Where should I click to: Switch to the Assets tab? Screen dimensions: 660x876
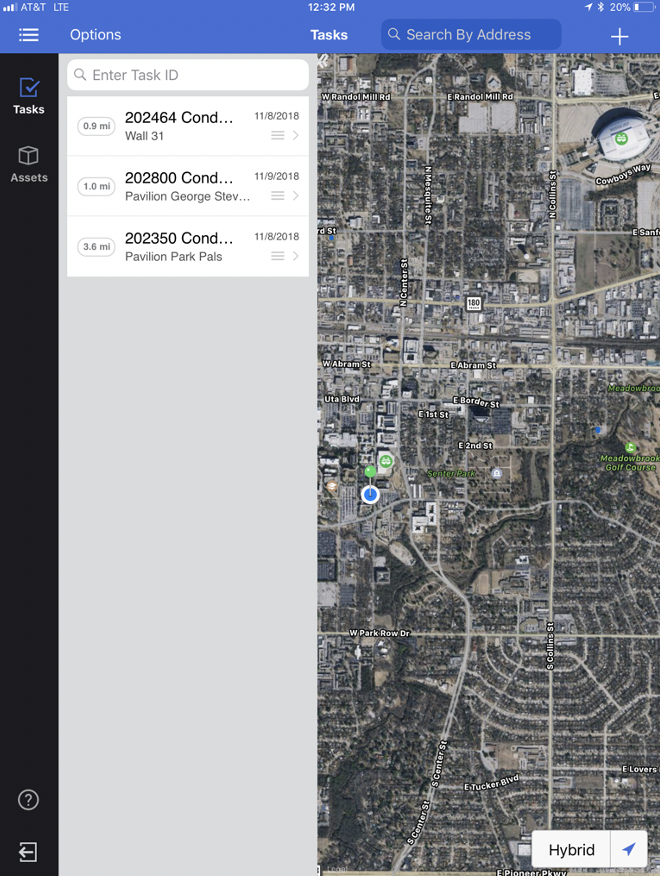coord(29,165)
